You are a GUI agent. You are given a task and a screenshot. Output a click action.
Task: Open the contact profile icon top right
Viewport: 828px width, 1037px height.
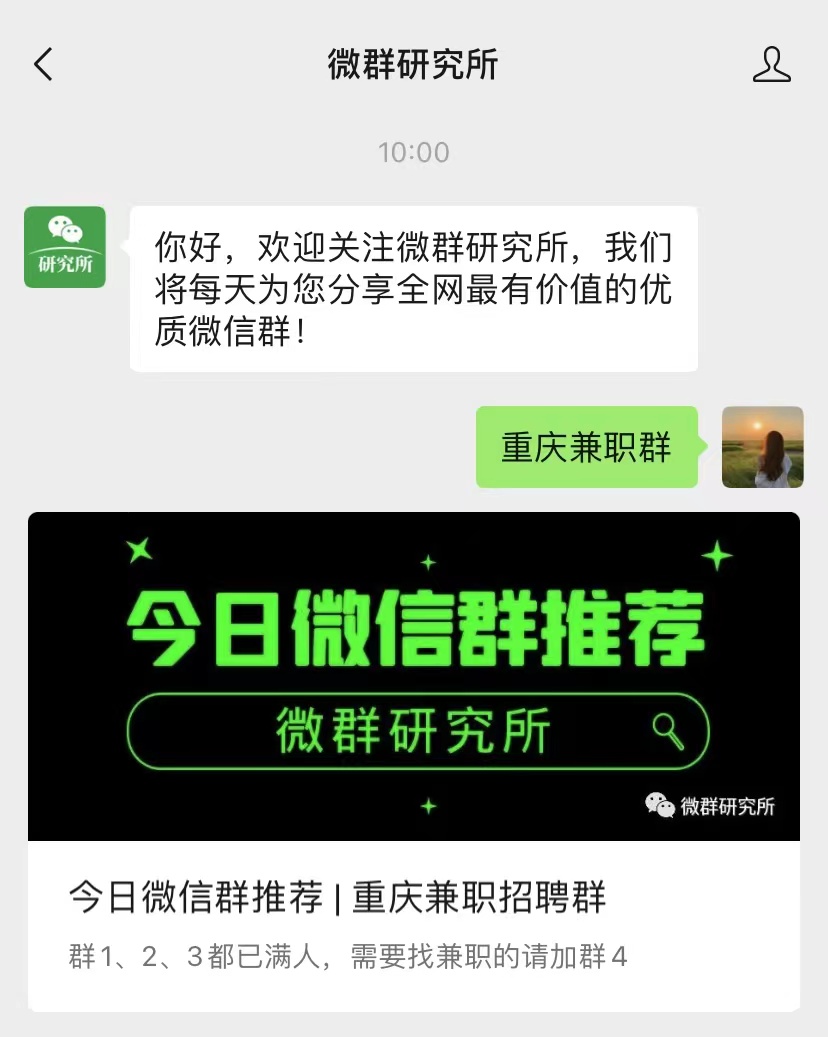[772, 64]
